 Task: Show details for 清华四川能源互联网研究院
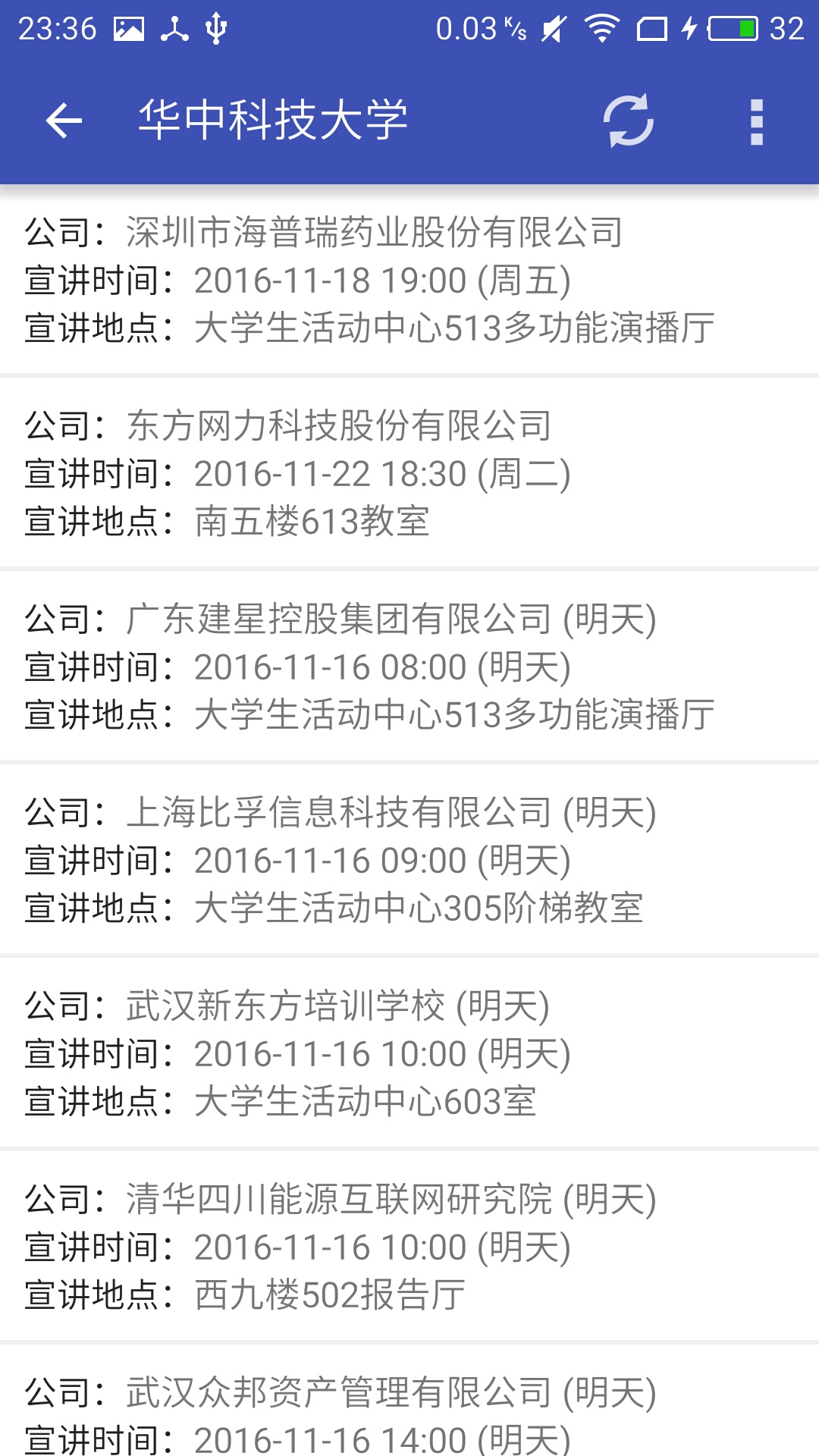coord(409,1247)
